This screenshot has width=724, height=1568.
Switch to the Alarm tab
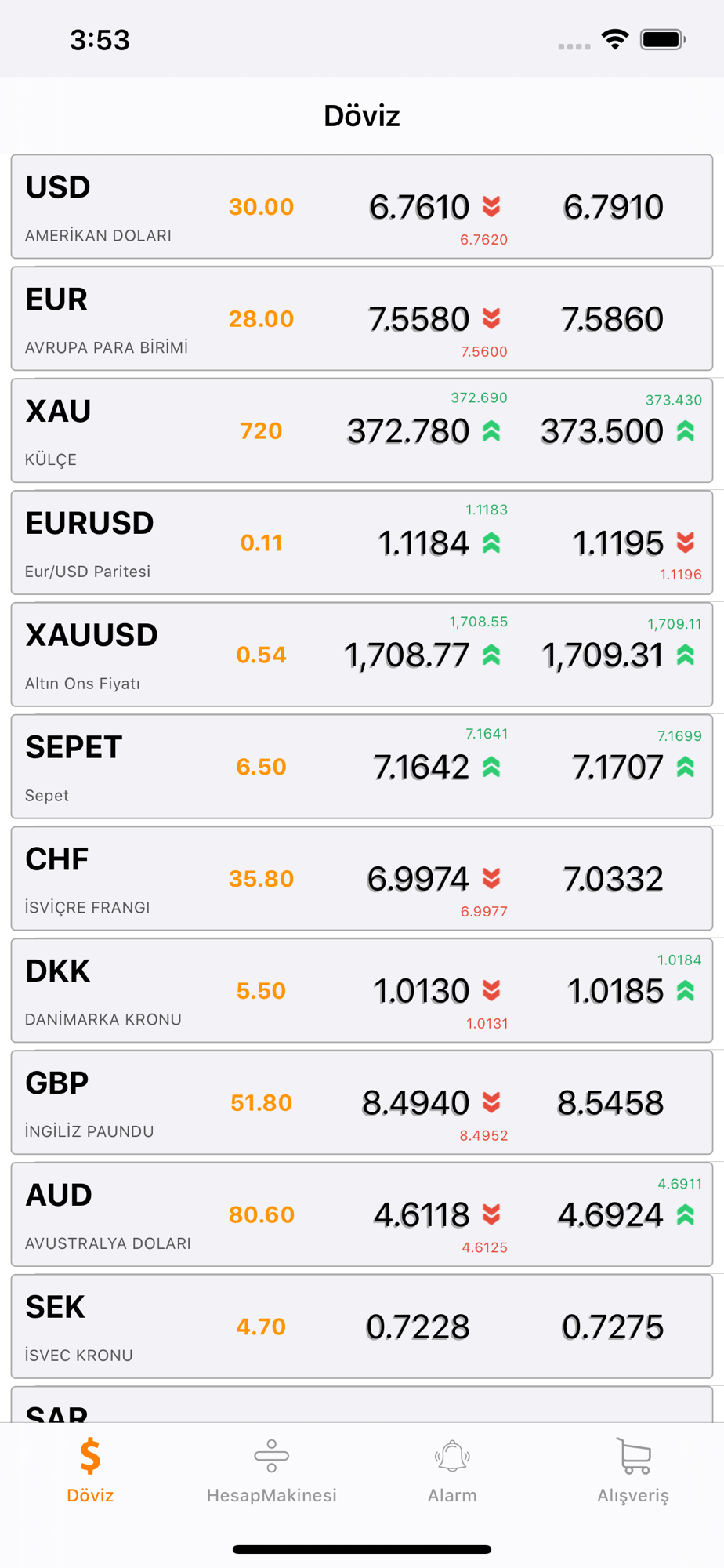[x=452, y=1471]
